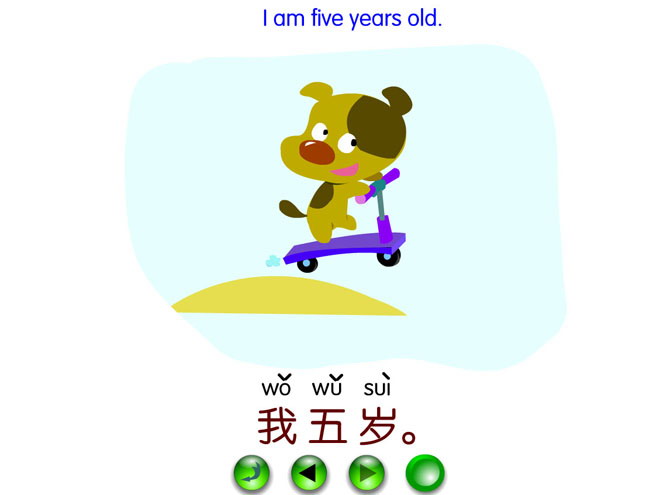Go to the previous page with left arrow
Image resolution: width=660 pixels, height=495 pixels.
click(309, 473)
